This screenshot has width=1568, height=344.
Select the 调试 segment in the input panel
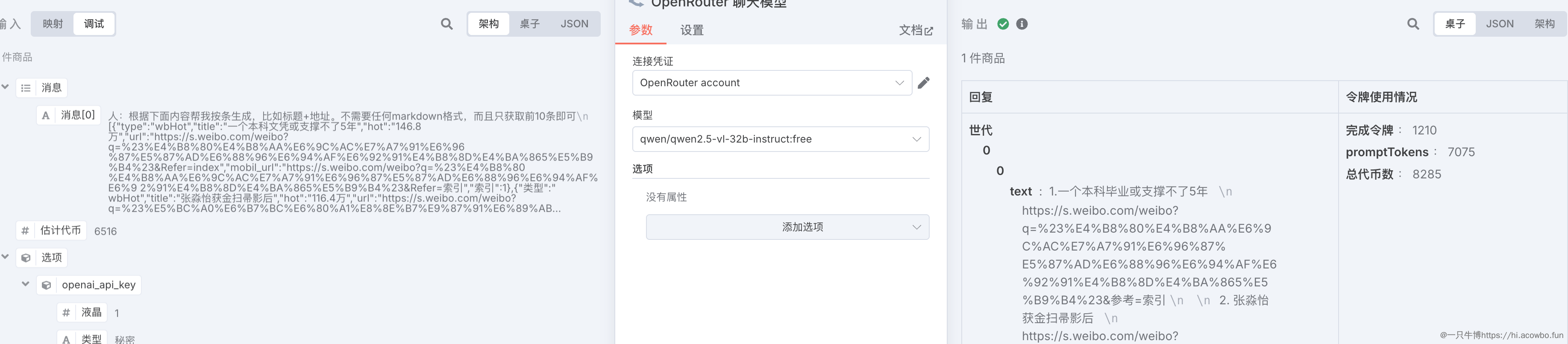(94, 24)
